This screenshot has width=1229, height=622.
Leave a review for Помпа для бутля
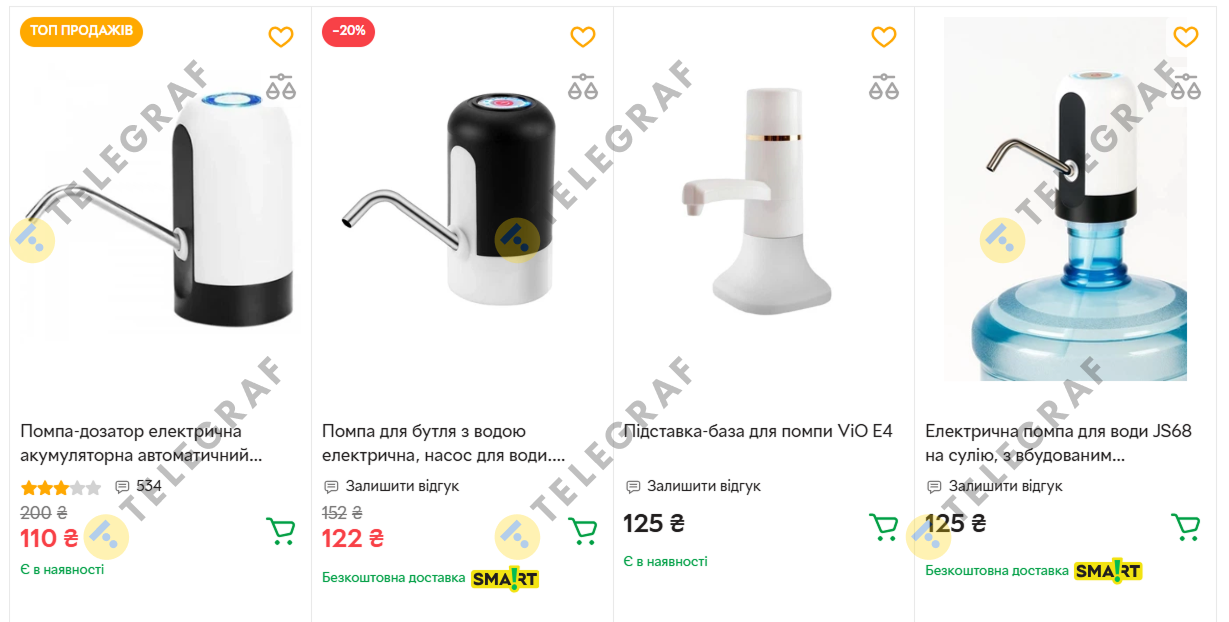(401, 486)
